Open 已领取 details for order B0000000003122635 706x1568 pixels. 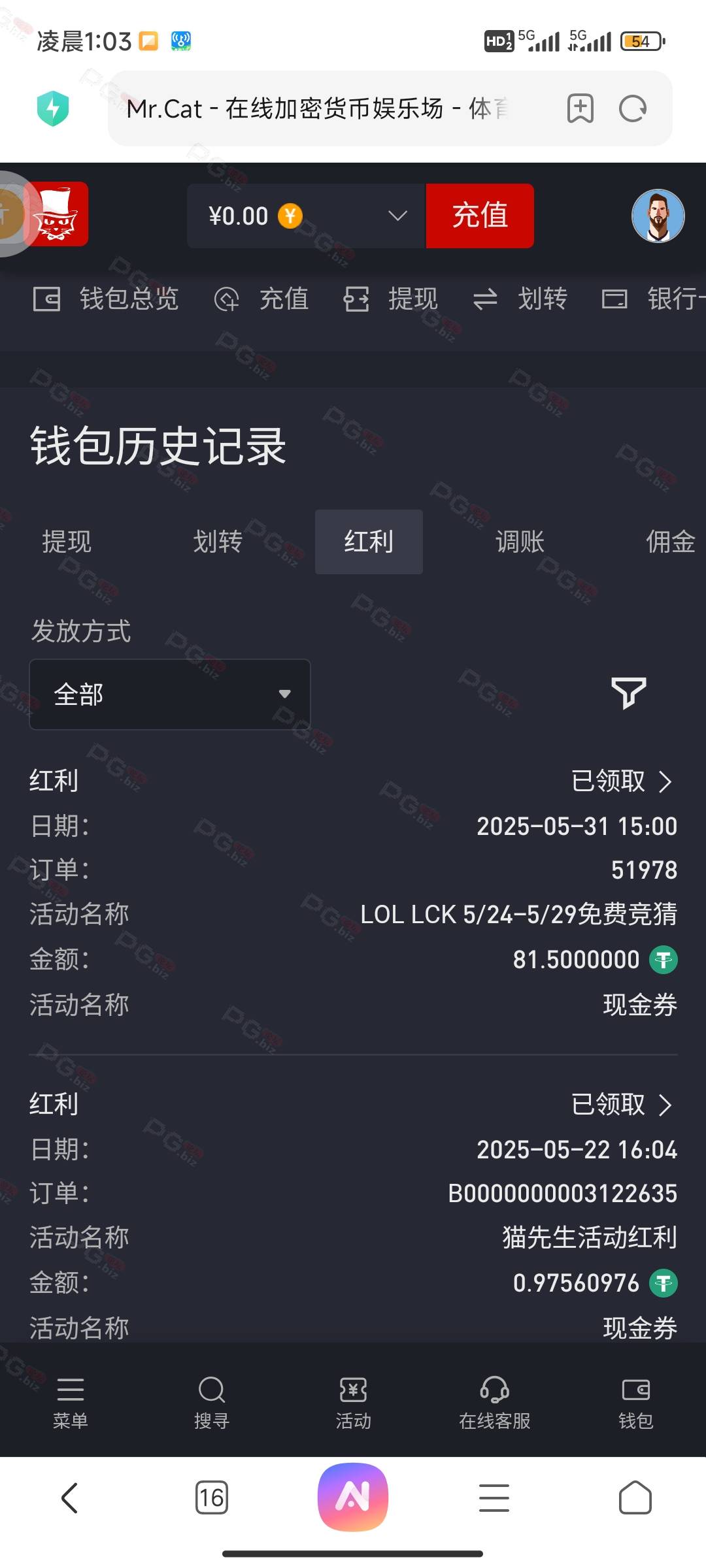(x=622, y=1104)
